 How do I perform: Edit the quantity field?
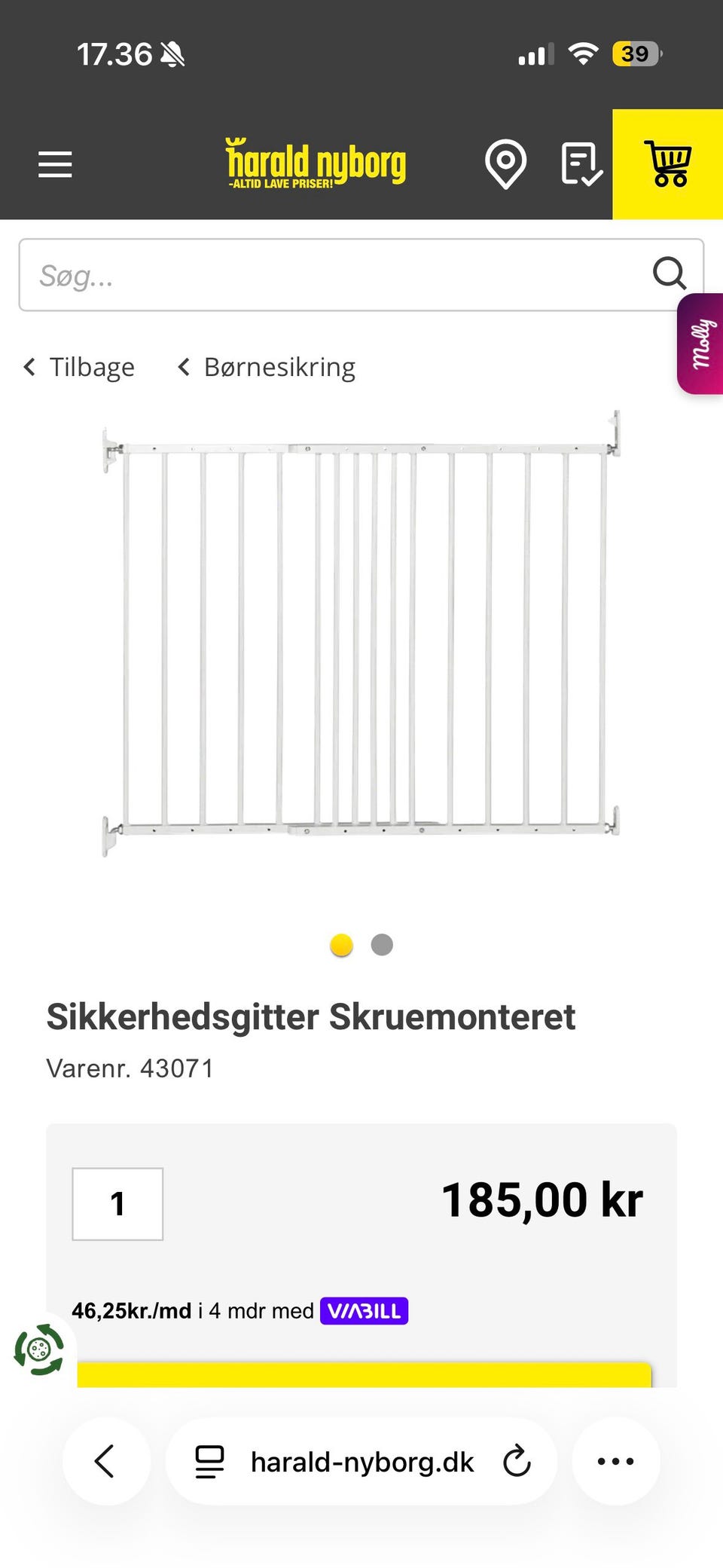117,1203
